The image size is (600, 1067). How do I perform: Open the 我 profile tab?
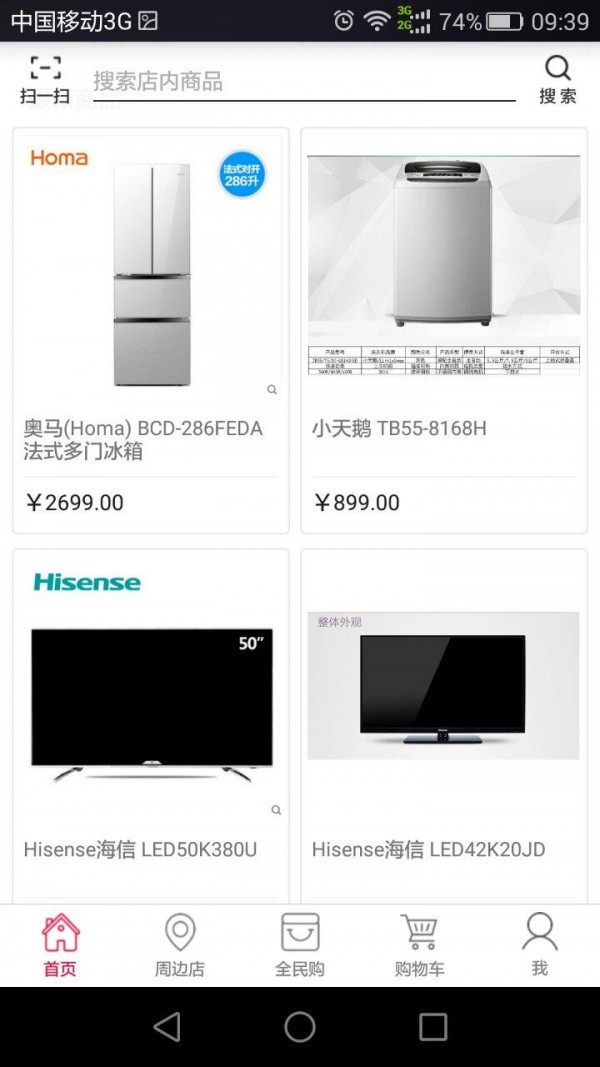[x=539, y=945]
